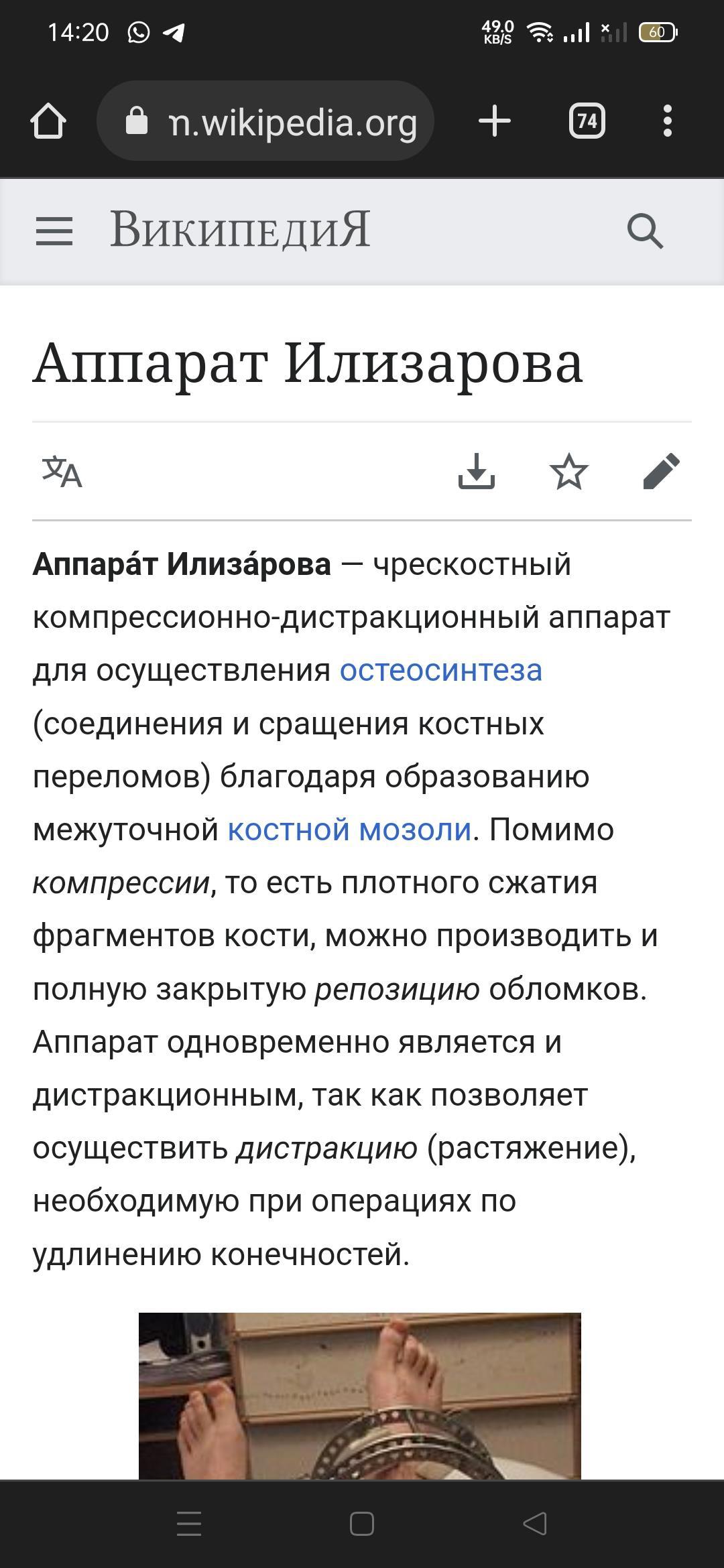Open the остеосинтеза link

[x=440, y=671]
